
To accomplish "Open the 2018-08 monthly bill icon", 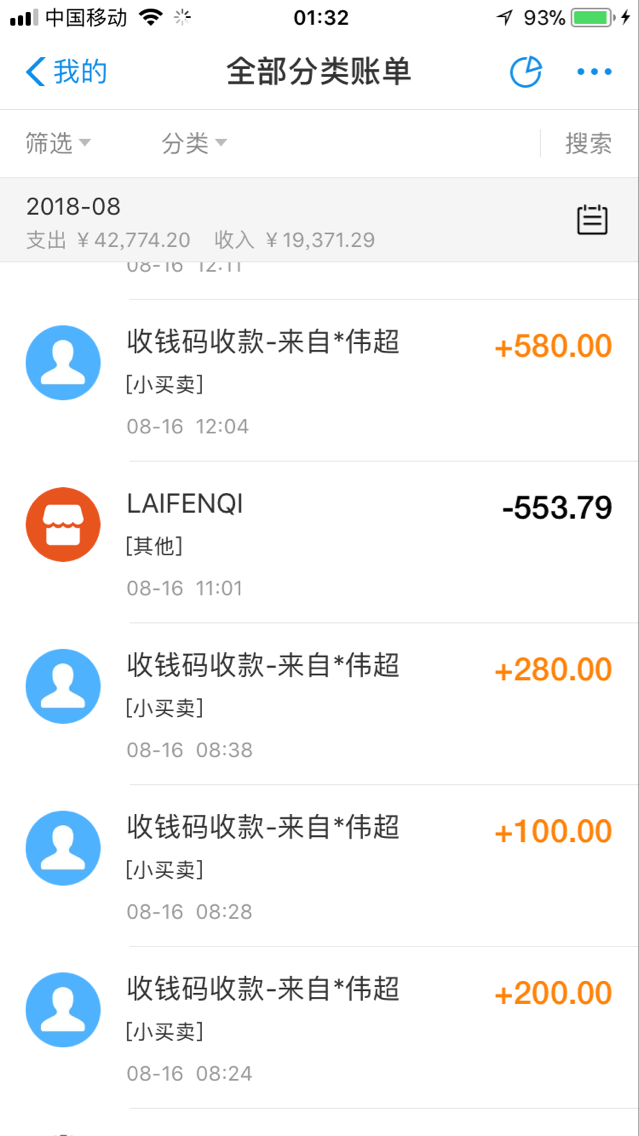I will tap(592, 220).
